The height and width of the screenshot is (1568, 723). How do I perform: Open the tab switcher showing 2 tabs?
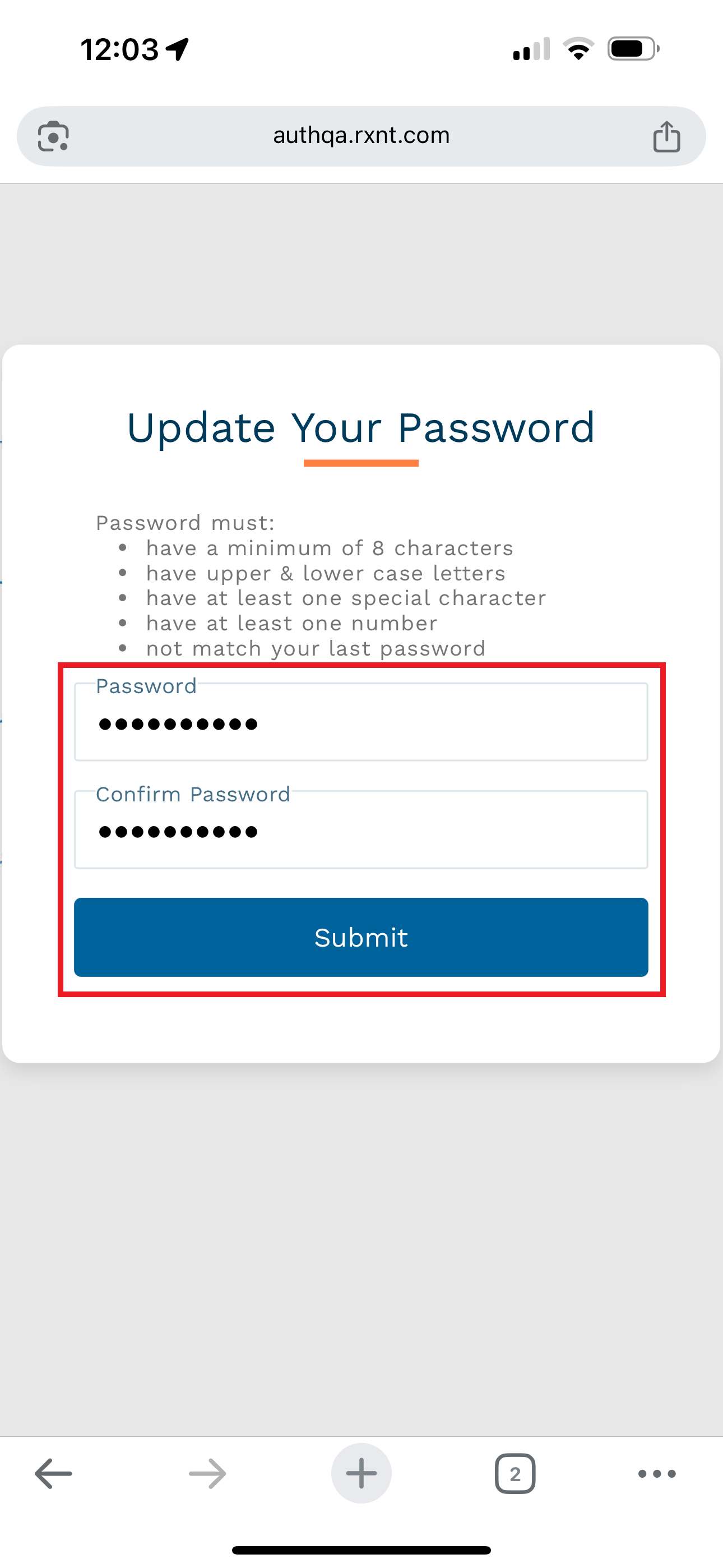[515, 1474]
